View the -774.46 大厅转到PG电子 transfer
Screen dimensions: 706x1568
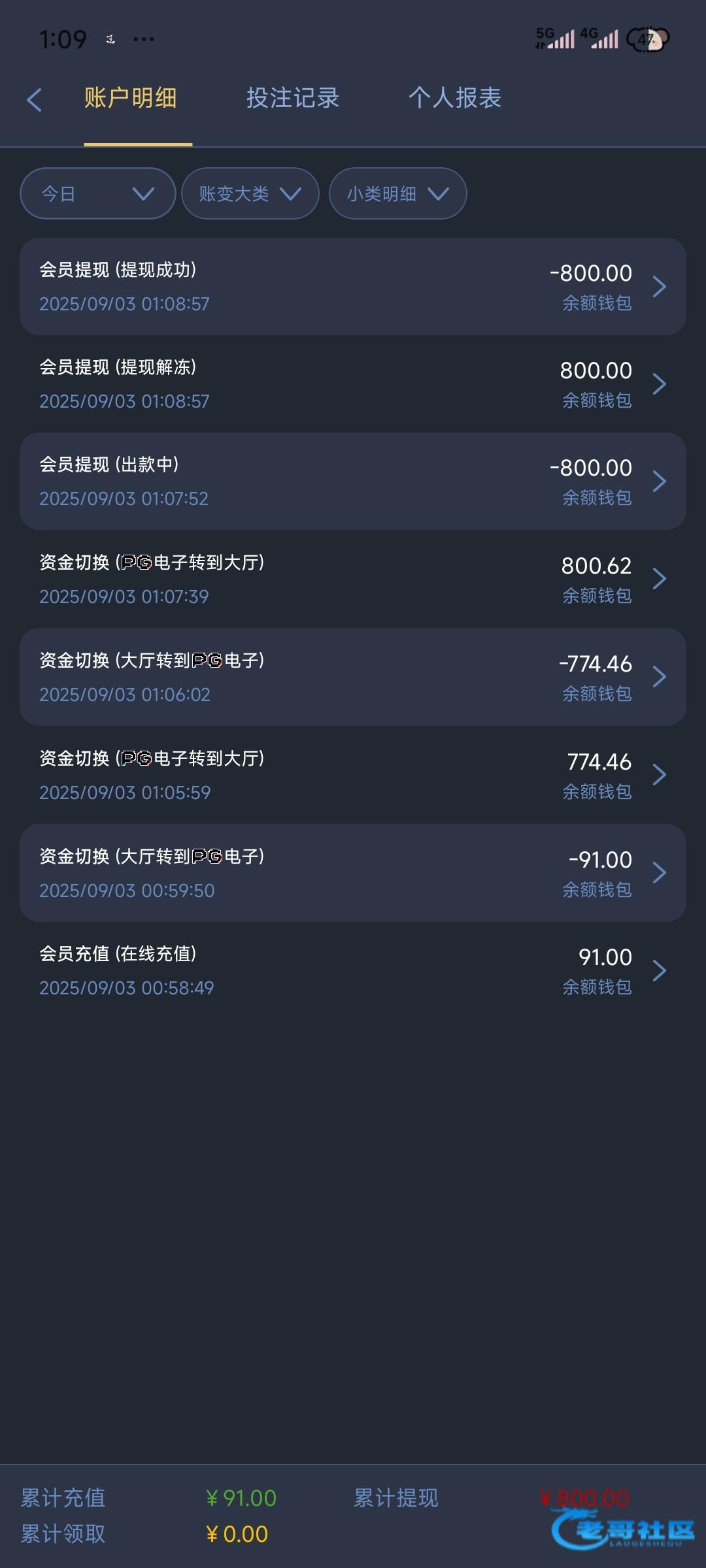(x=353, y=677)
